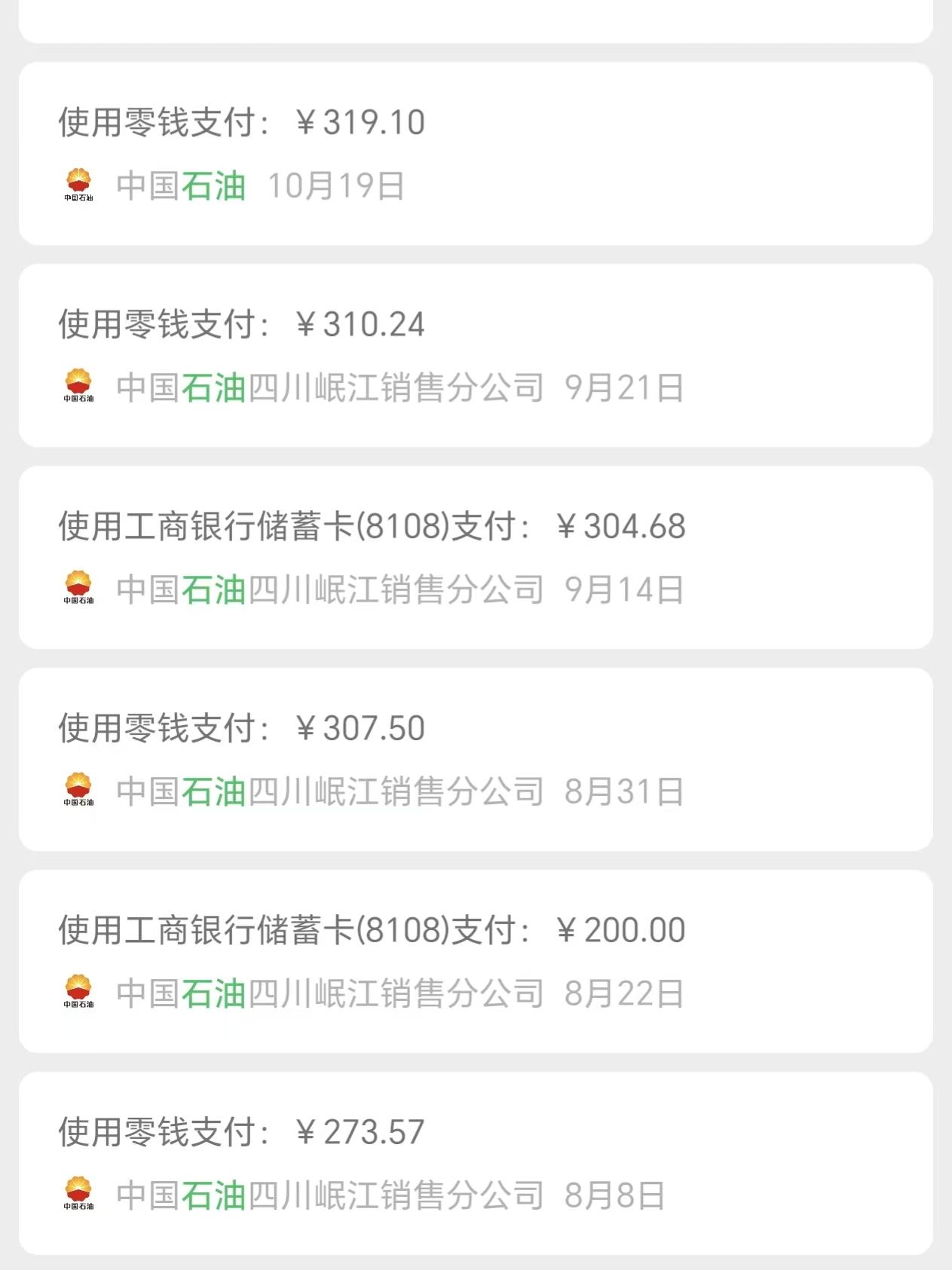Select the ¥200.00 payment dated August 22

click(476, 961)
